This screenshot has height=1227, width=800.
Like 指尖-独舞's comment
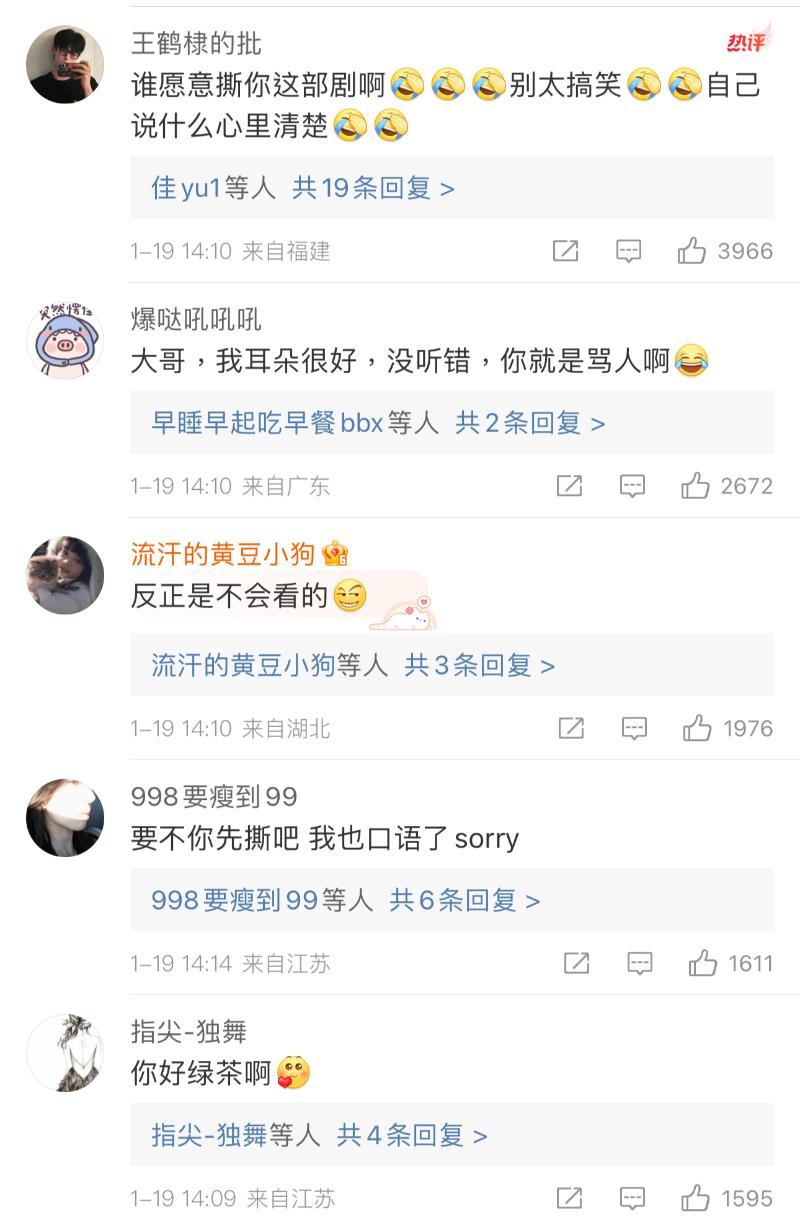[695, 1197]
